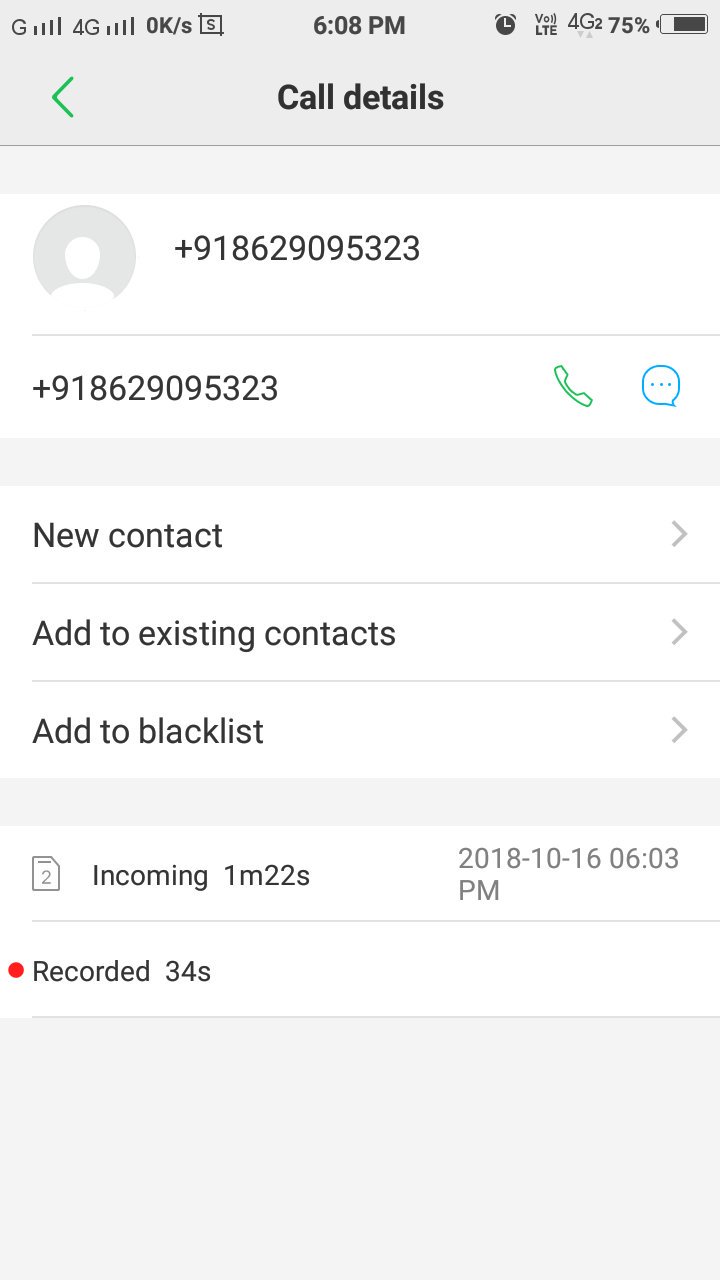Open New contact option
The width and height of the screenshot is (720, 1280).
360,535
